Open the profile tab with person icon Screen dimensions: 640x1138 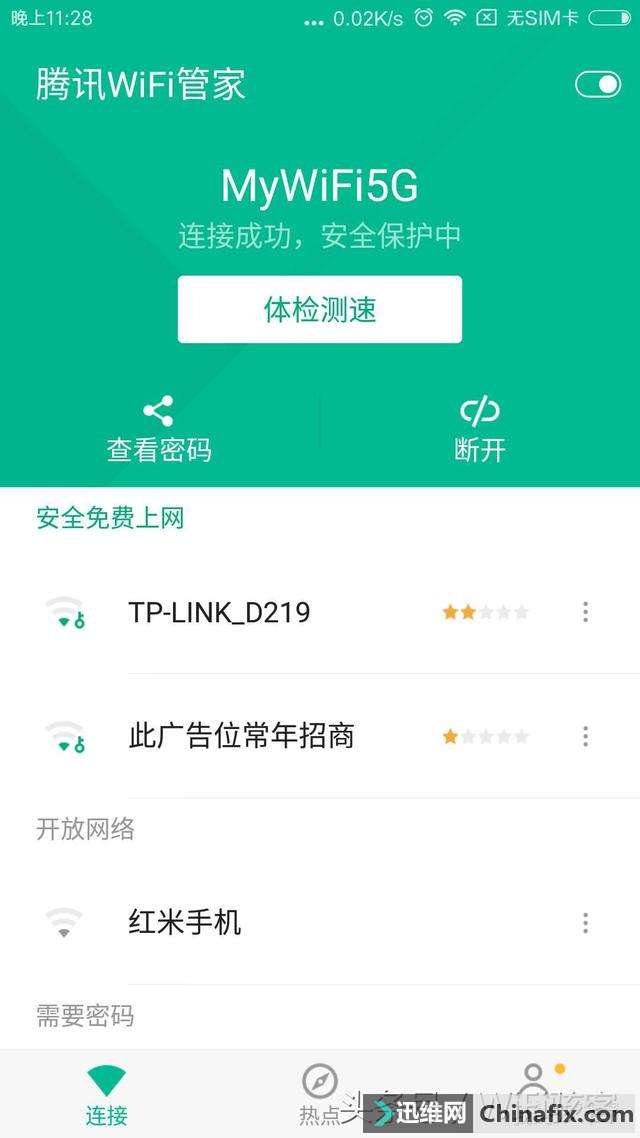(x=534, y=1090)
